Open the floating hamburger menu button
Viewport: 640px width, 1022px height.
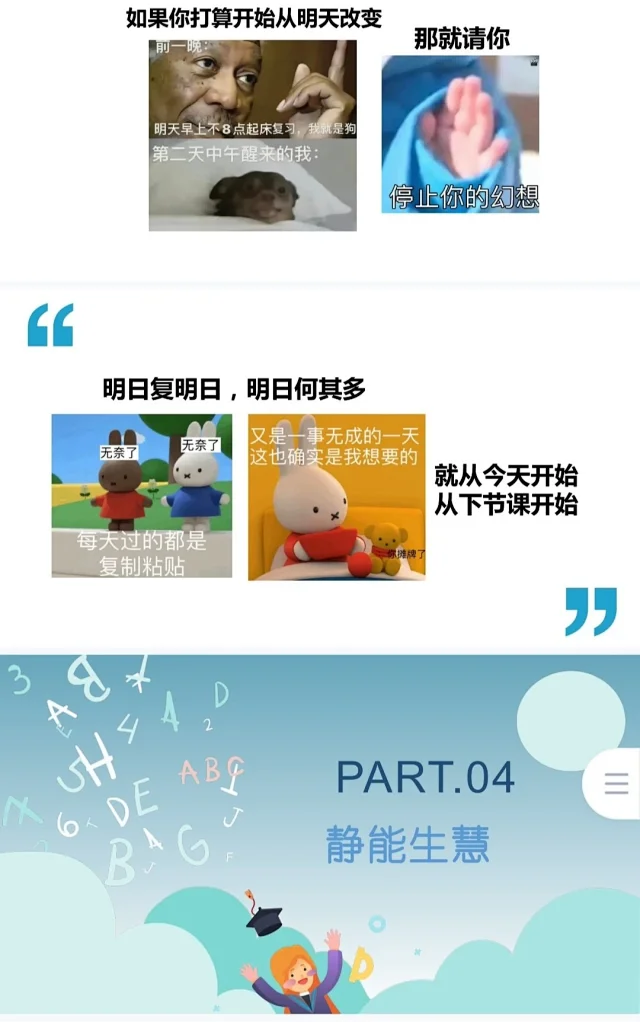tap(616, 783)
